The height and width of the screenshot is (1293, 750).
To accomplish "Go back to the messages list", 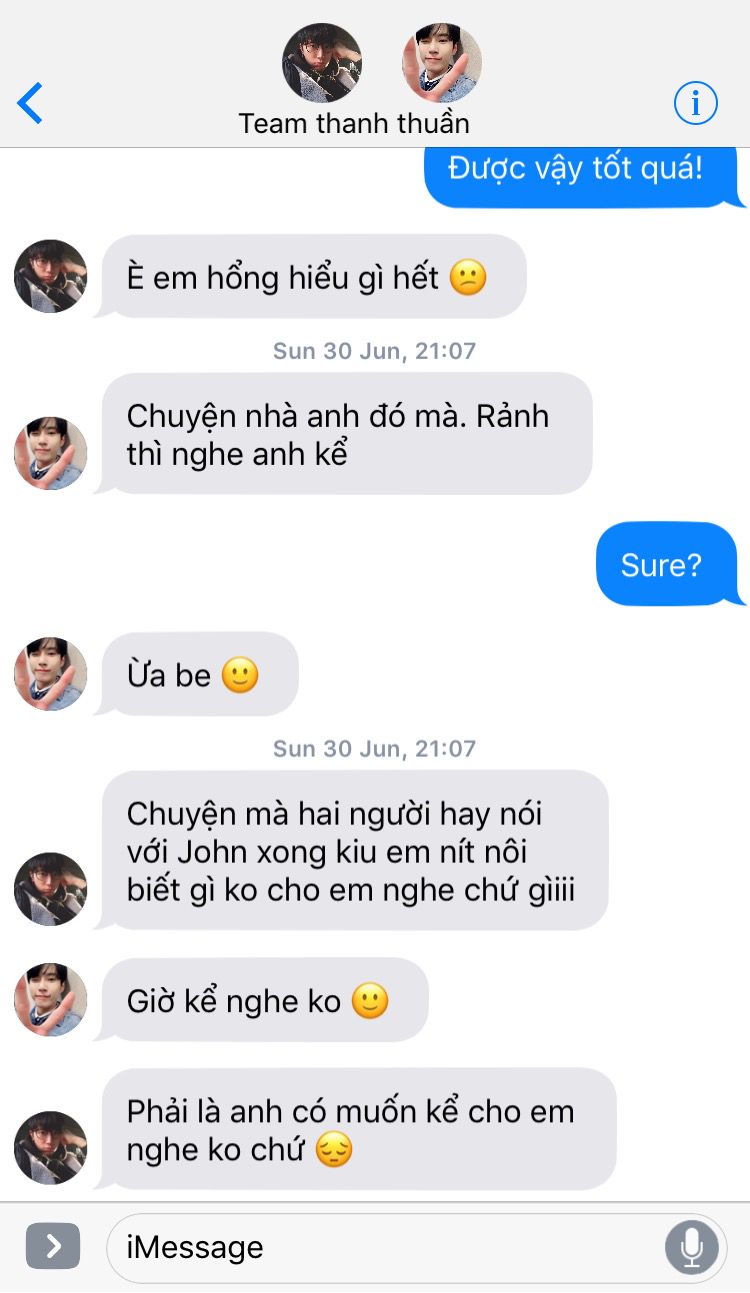I will coord(30,103).
